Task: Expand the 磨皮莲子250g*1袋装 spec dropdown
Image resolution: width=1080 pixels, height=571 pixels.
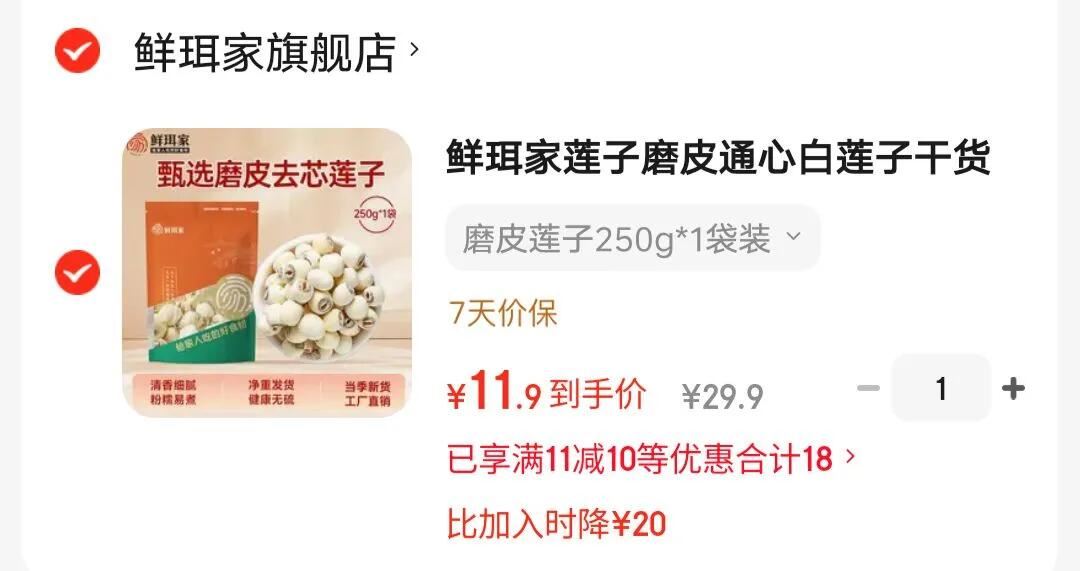Action: coord(632,238)
